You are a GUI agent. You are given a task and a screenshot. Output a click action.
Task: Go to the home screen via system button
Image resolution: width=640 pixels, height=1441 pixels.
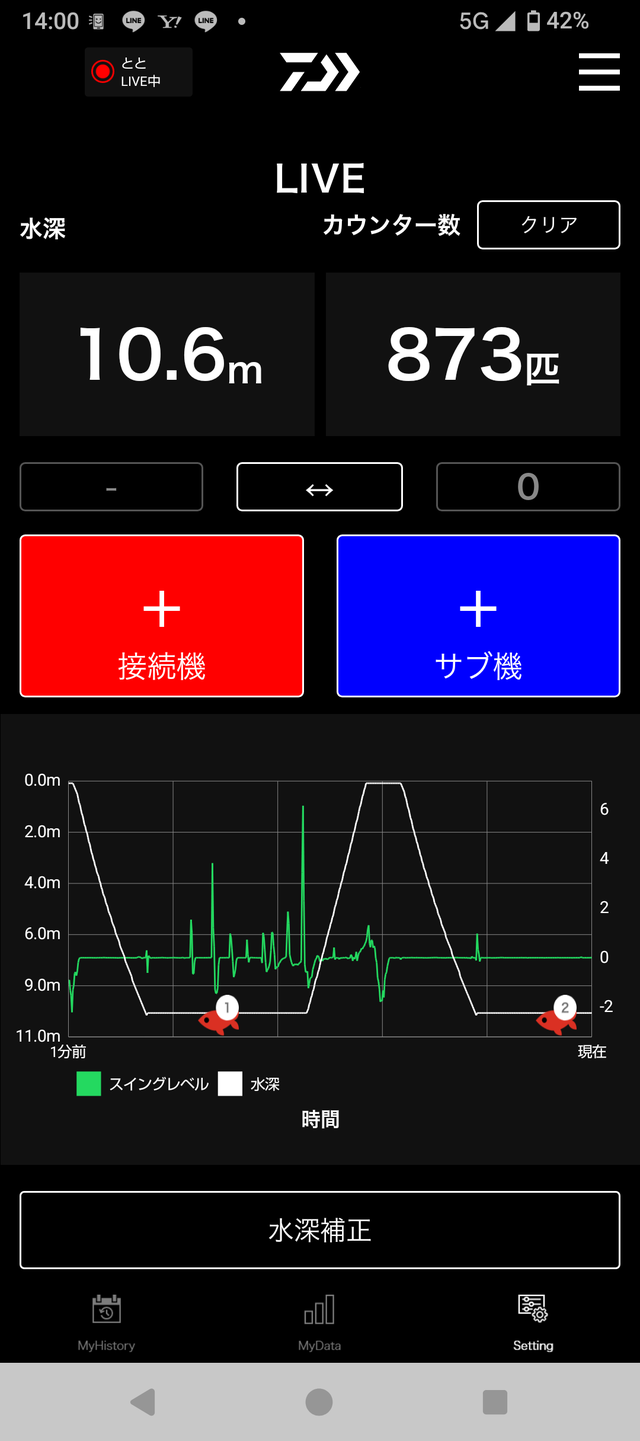pyautogui.click(x=319, y=1402)
